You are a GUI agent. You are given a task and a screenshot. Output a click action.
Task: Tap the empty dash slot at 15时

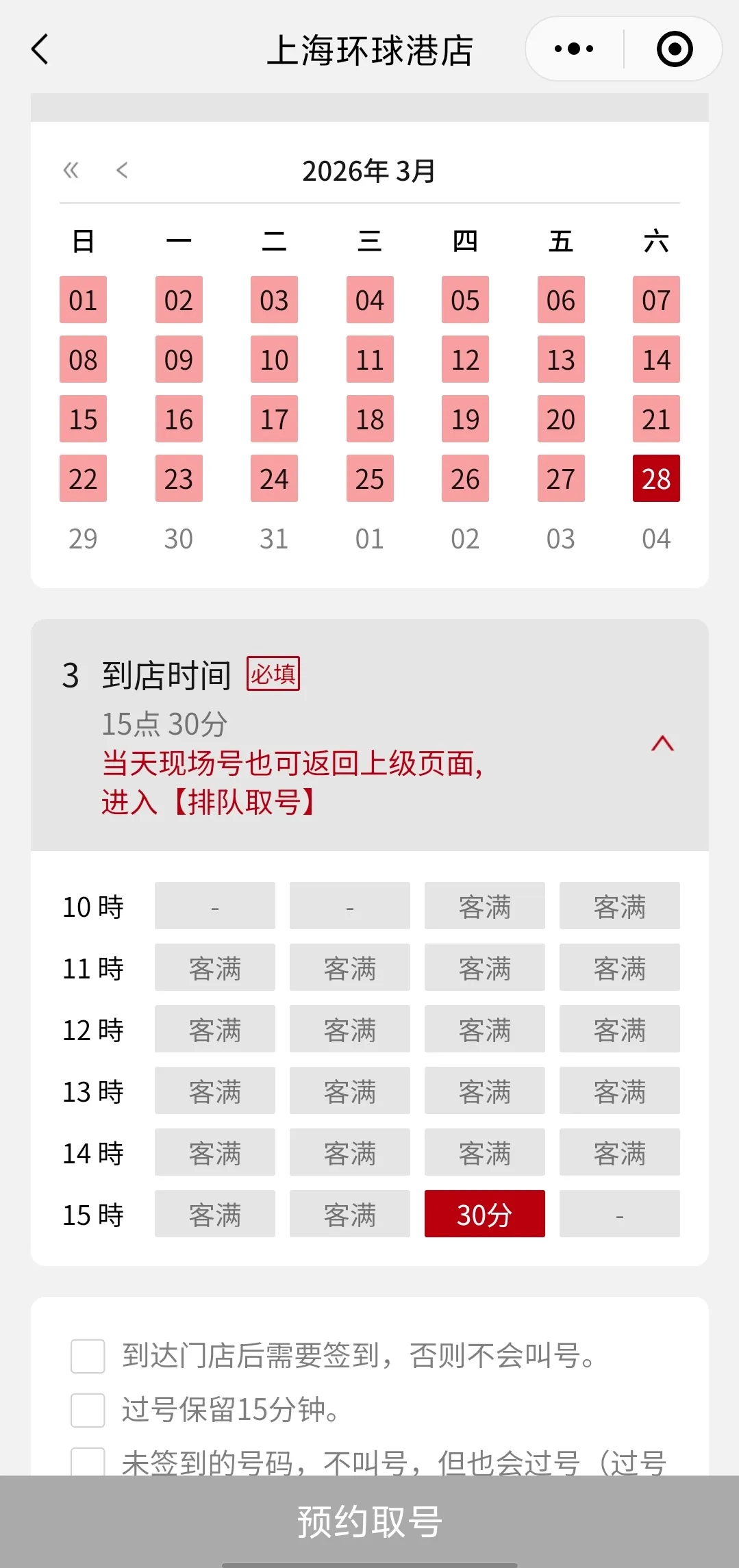click(618, 1214)
